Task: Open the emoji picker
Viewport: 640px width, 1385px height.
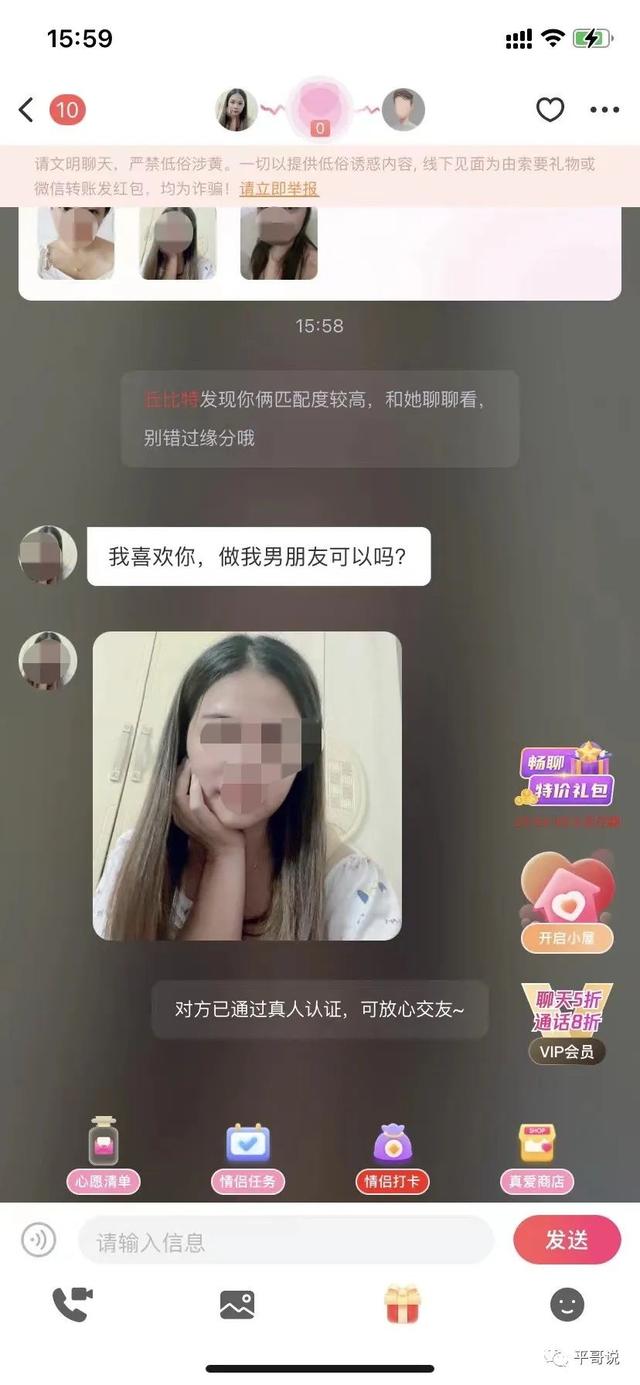Action: coord(567,1304)
